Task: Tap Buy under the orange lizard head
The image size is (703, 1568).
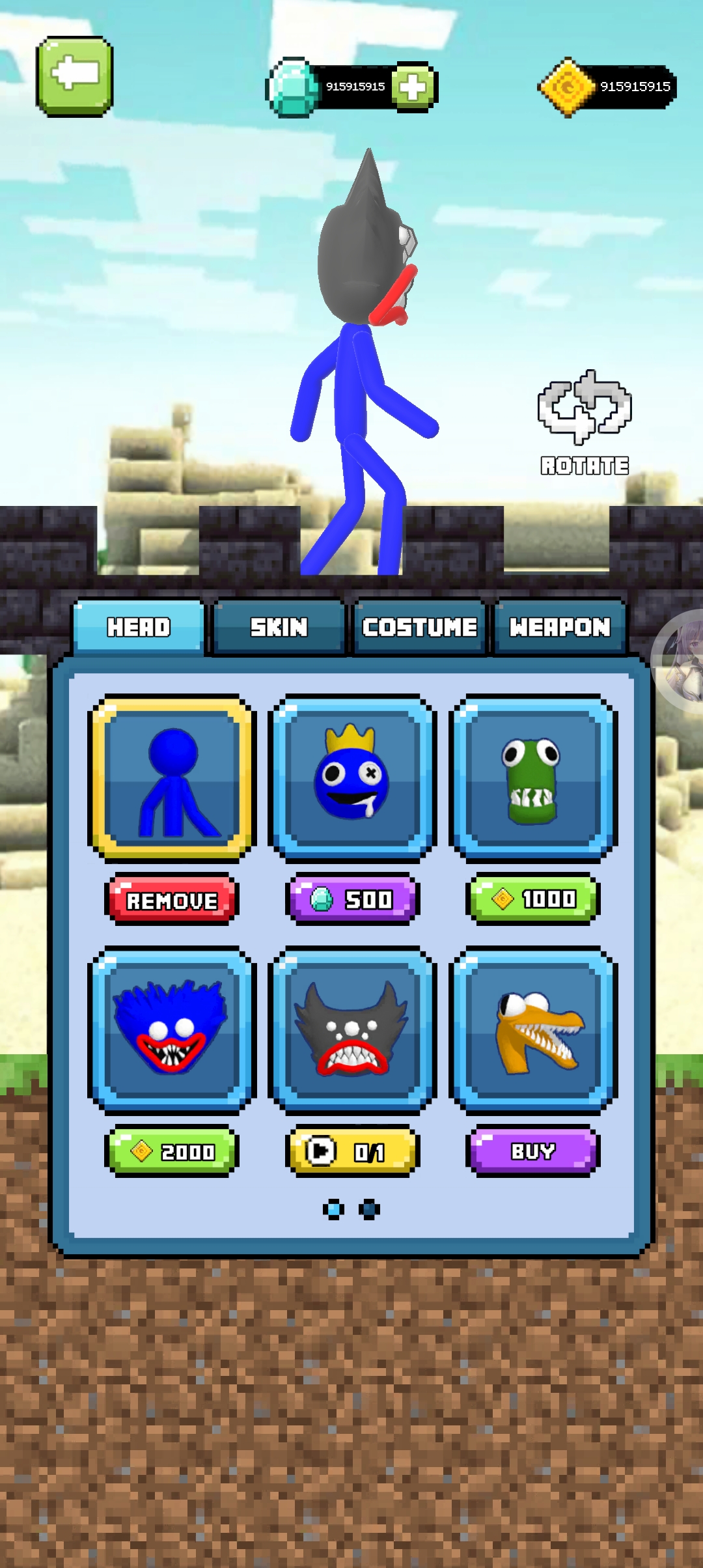Action: point(533,1151)
